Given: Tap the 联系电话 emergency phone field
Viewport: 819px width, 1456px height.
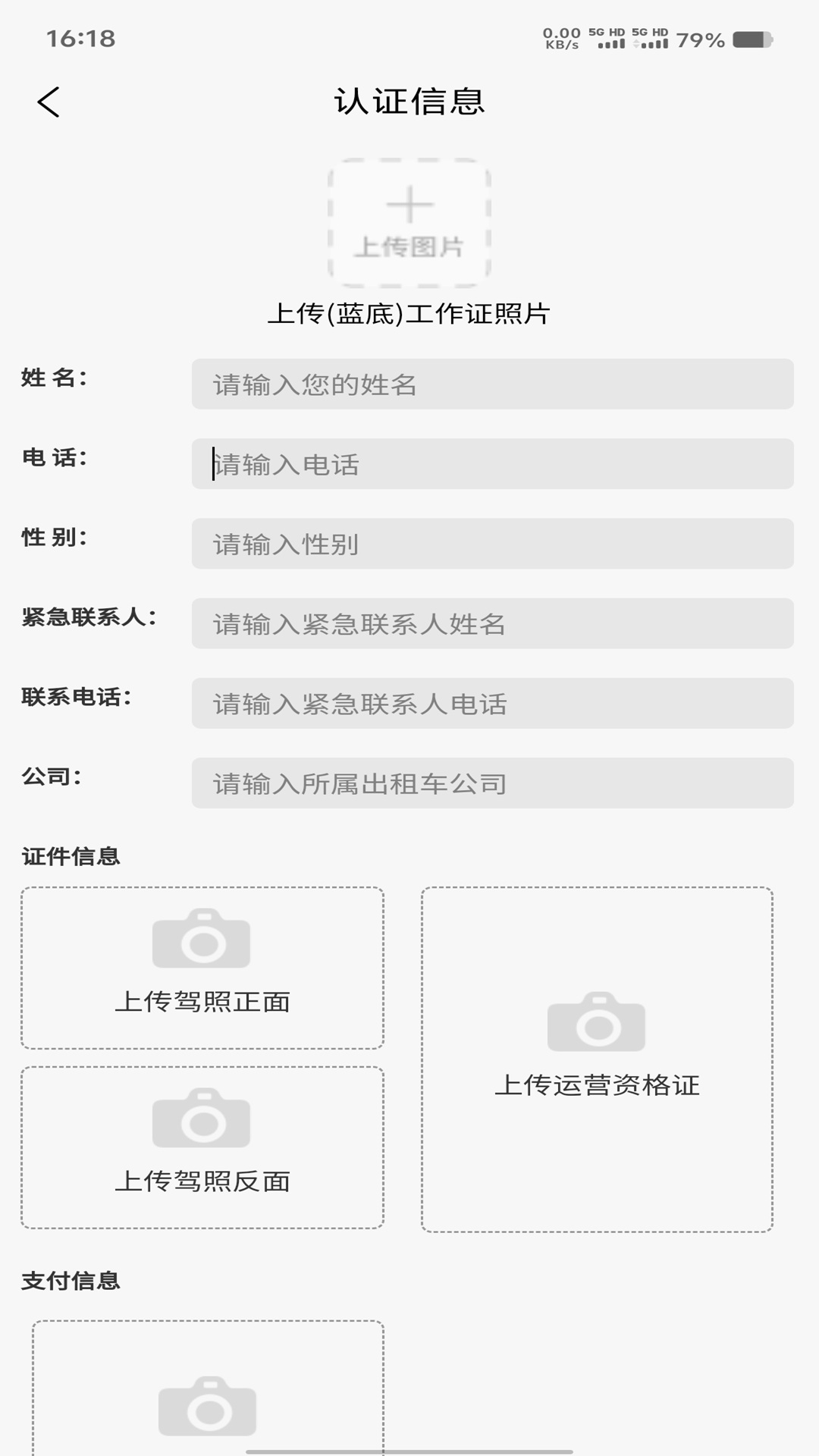Looking at the screenshot, I should coord(493,704).
